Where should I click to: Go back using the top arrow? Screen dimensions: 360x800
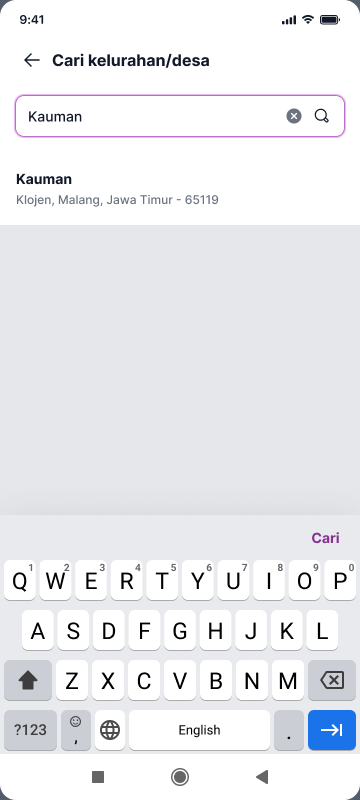[32, 60]
